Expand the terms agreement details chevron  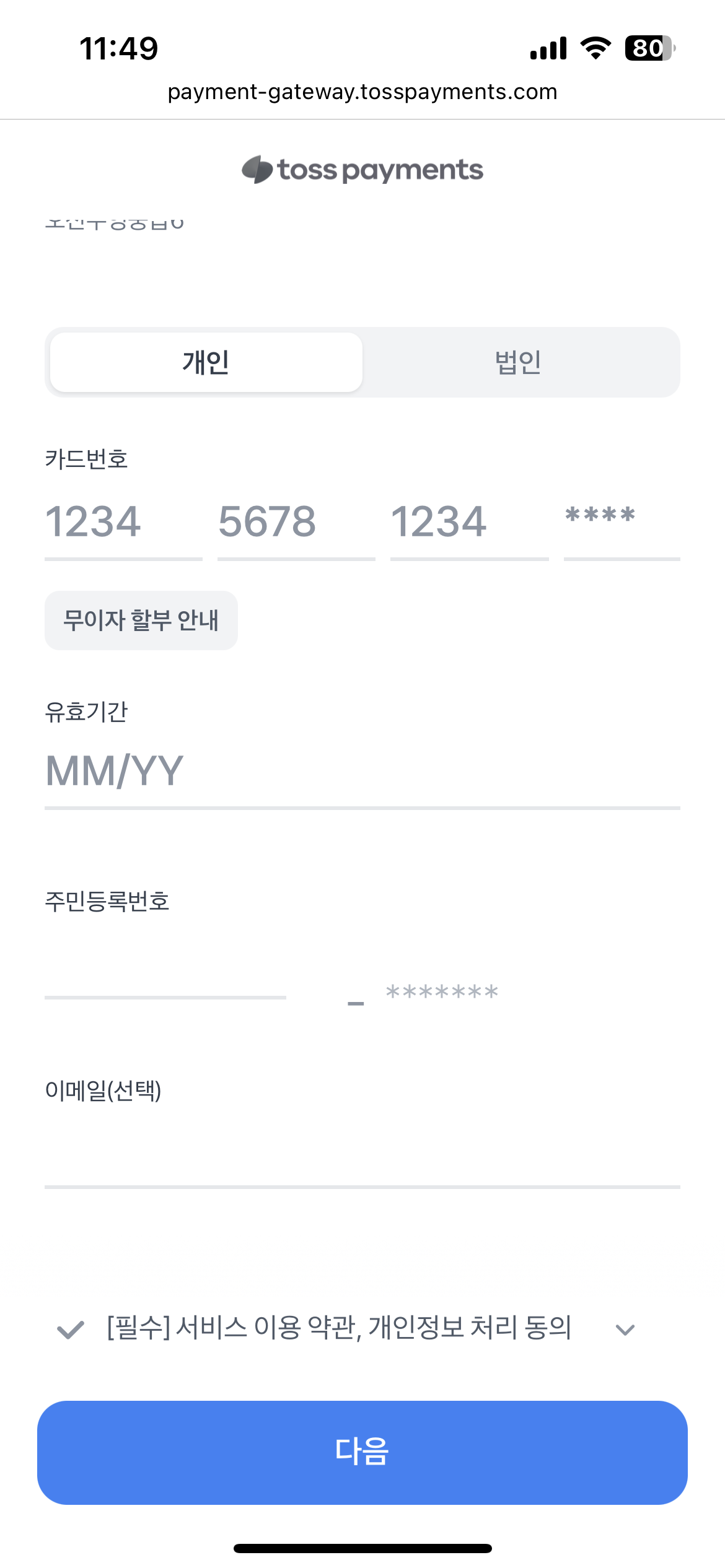625,1330
